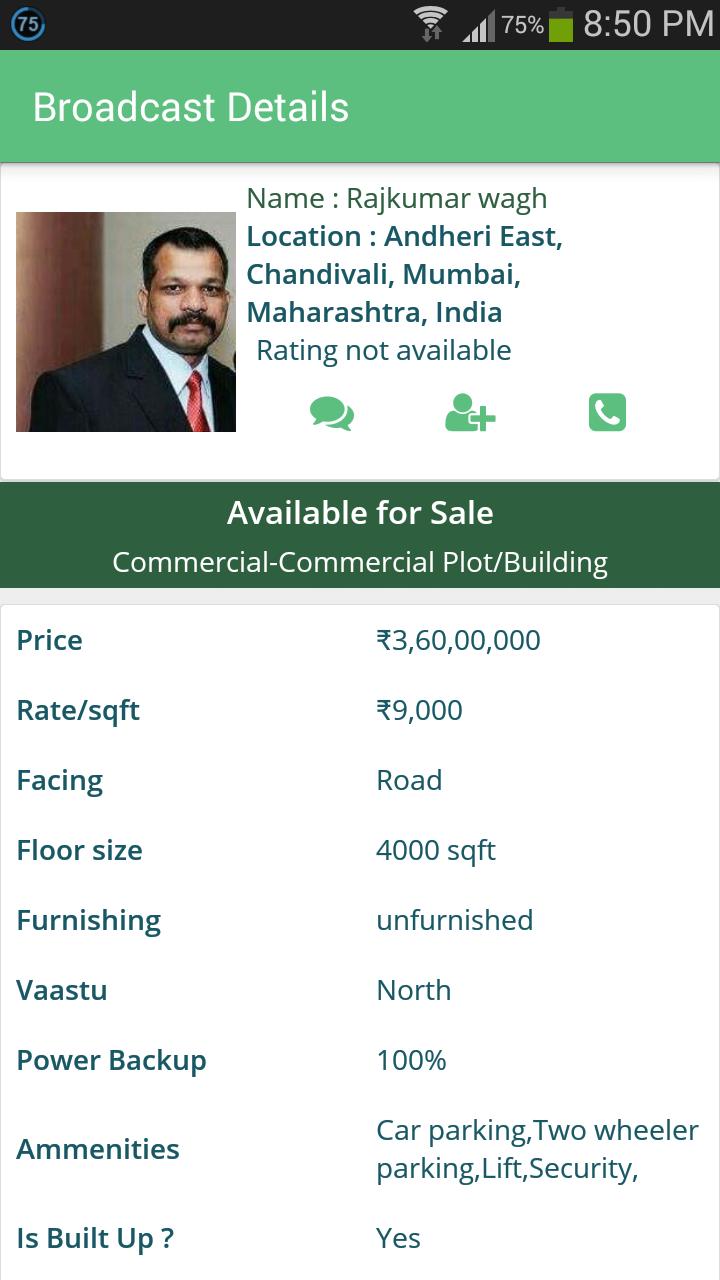Open chat with Rajkumar wagh
The height and width of the screenshot is (1280, 720).
click(332, 413)
